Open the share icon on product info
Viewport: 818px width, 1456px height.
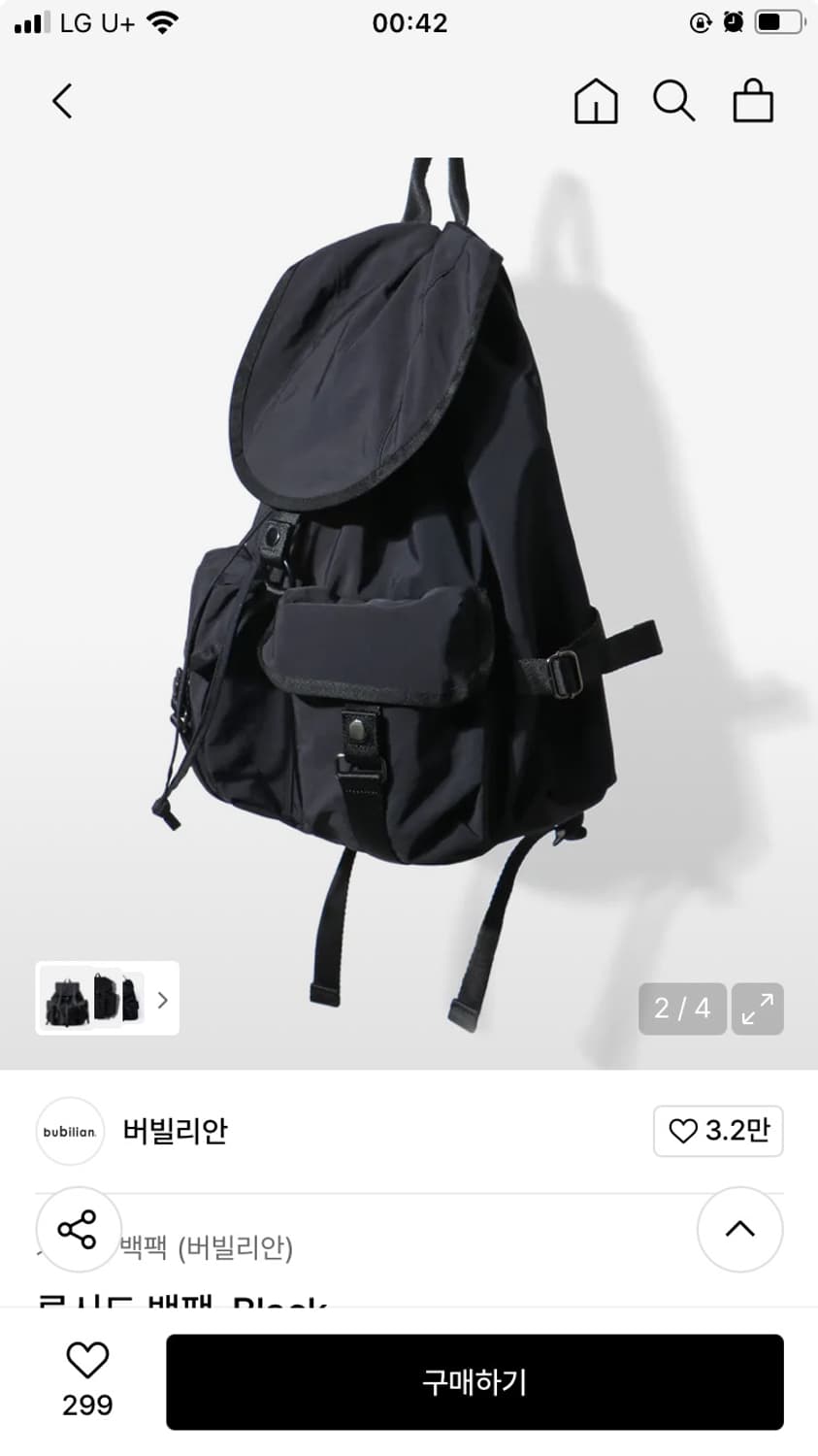[x=79, y=1229]
